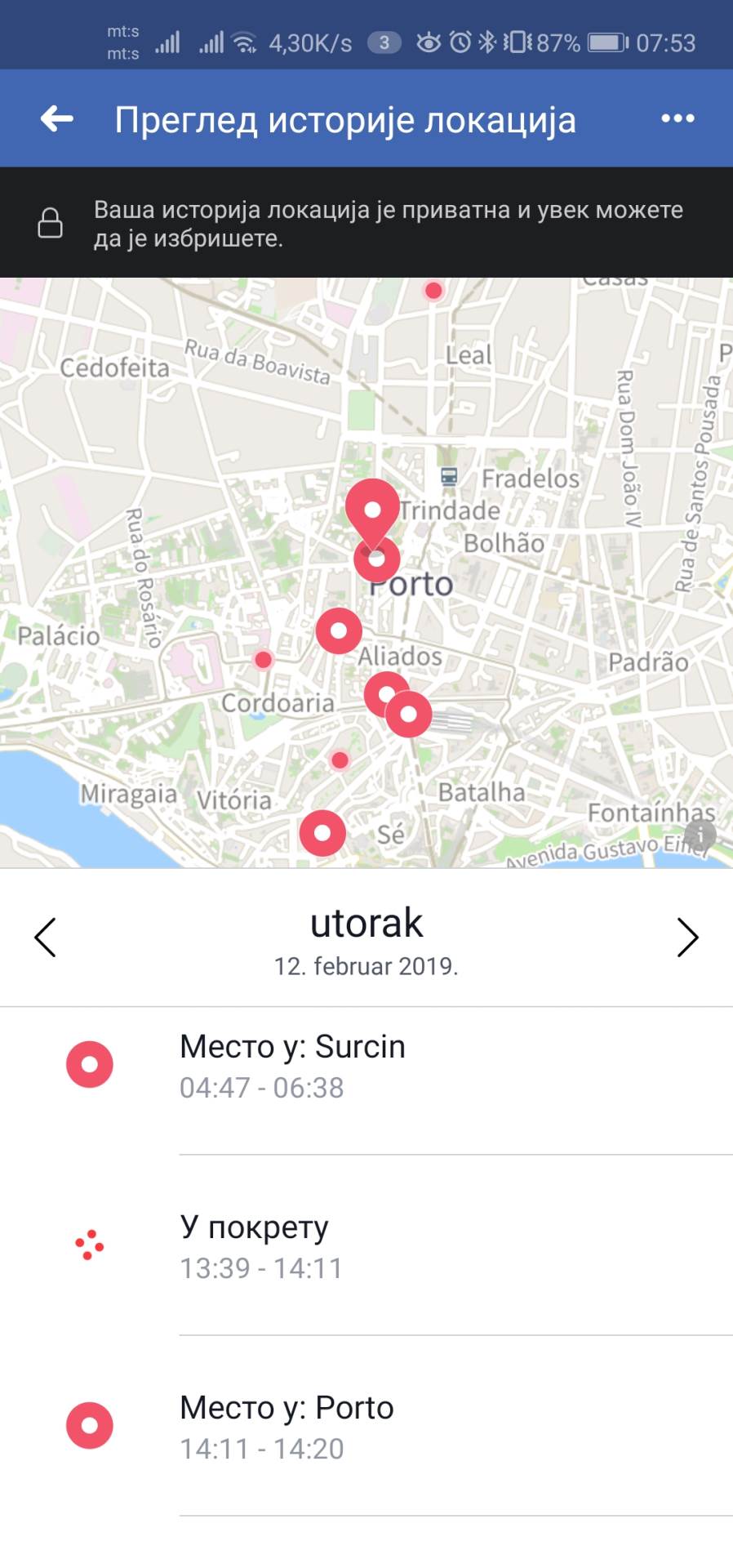Go to the next day
733x1568 pixels.
tap(687, 937)
